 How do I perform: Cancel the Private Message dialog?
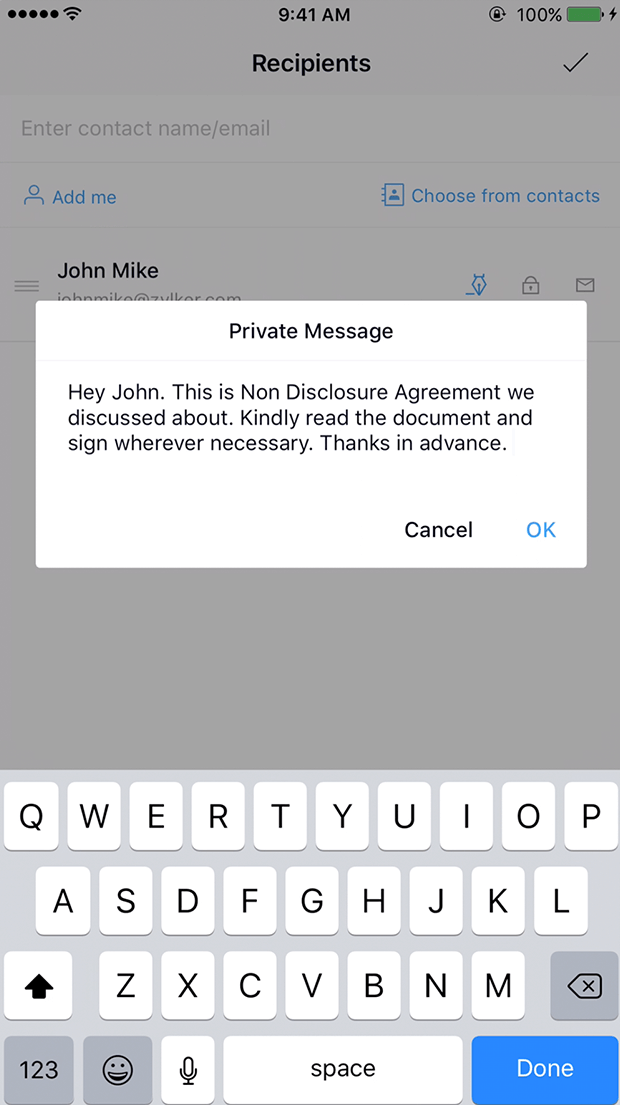(x=438, y=530)
